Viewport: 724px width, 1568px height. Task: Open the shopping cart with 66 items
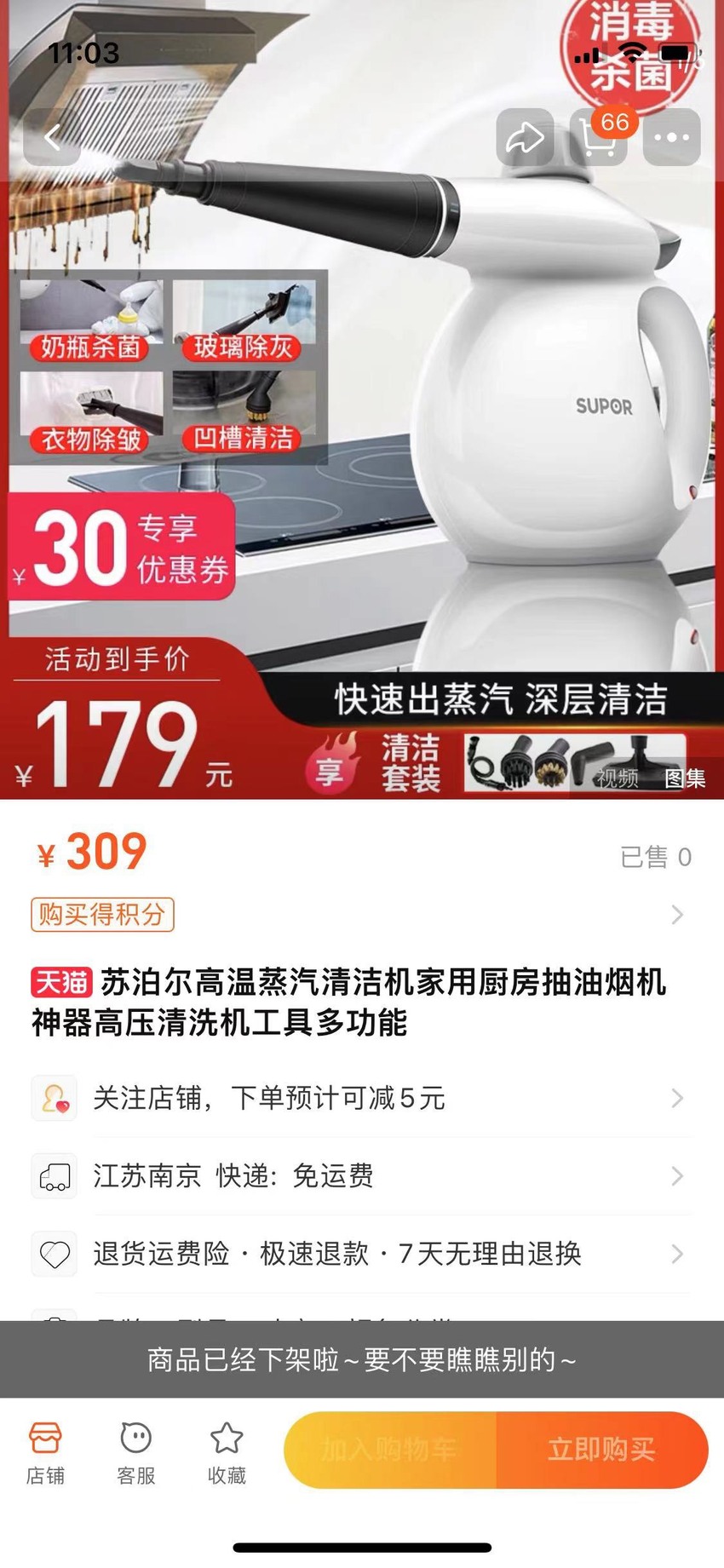point(600,136)
